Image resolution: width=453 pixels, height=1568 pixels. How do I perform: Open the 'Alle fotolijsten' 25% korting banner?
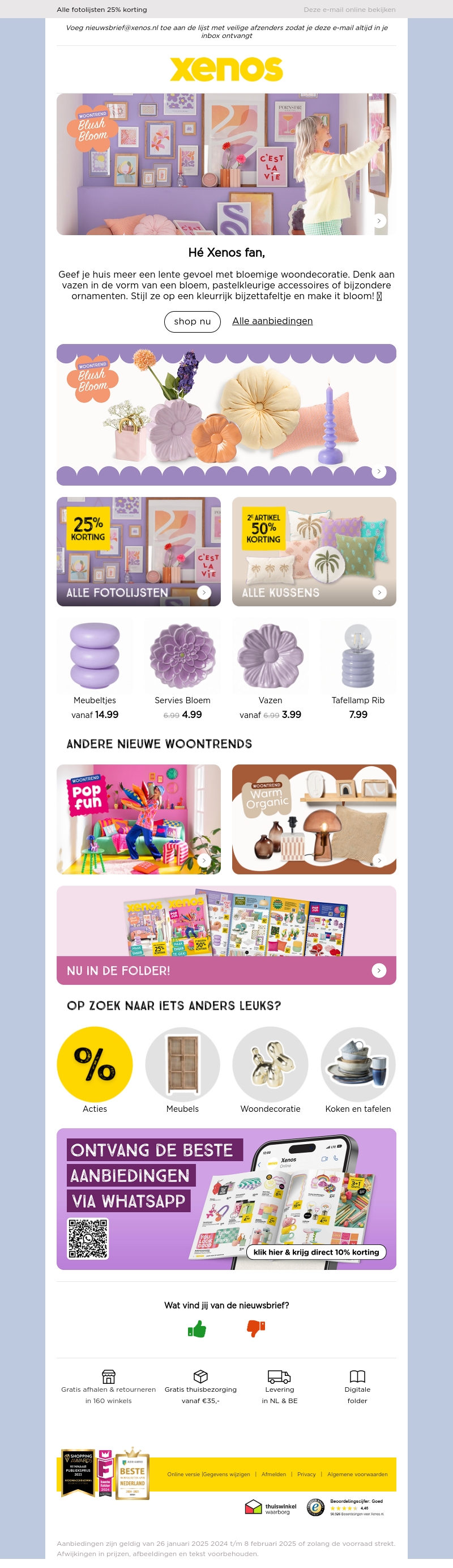pos(138,551)
